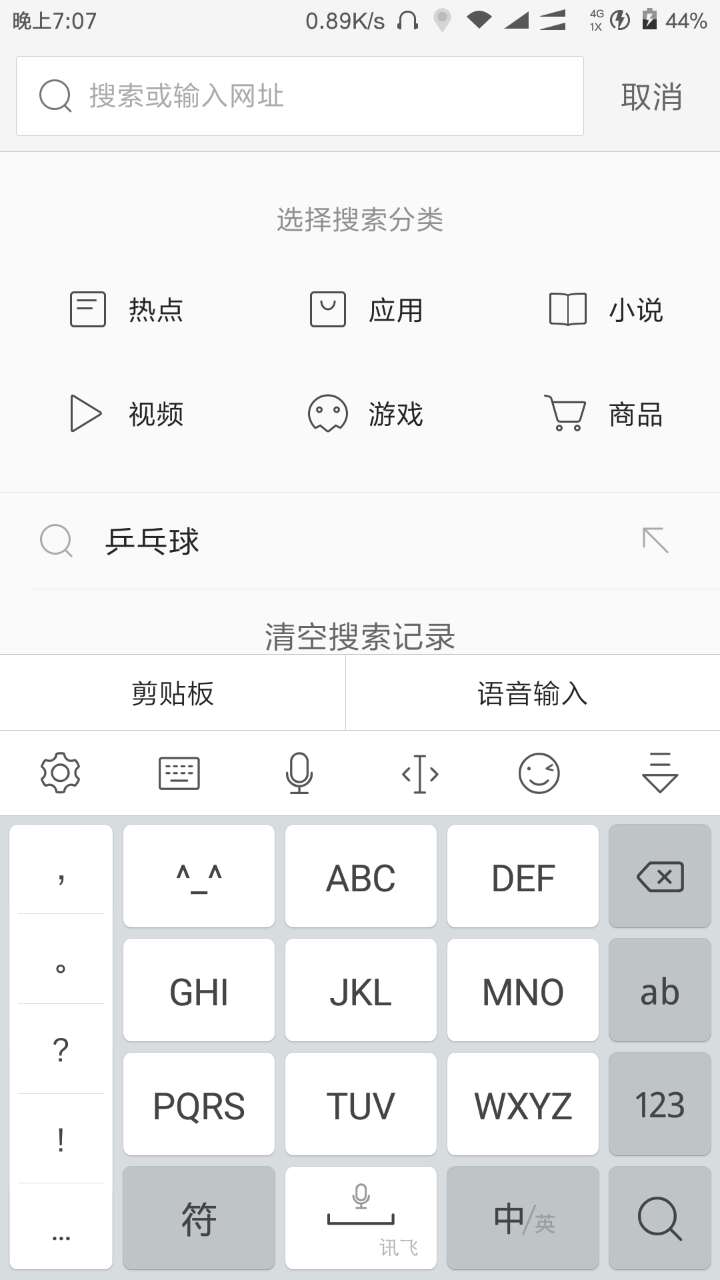Select the keyboard layout switcher icon
The width and height of the screenshot is (720, 1280).
[x=180, y=773]
